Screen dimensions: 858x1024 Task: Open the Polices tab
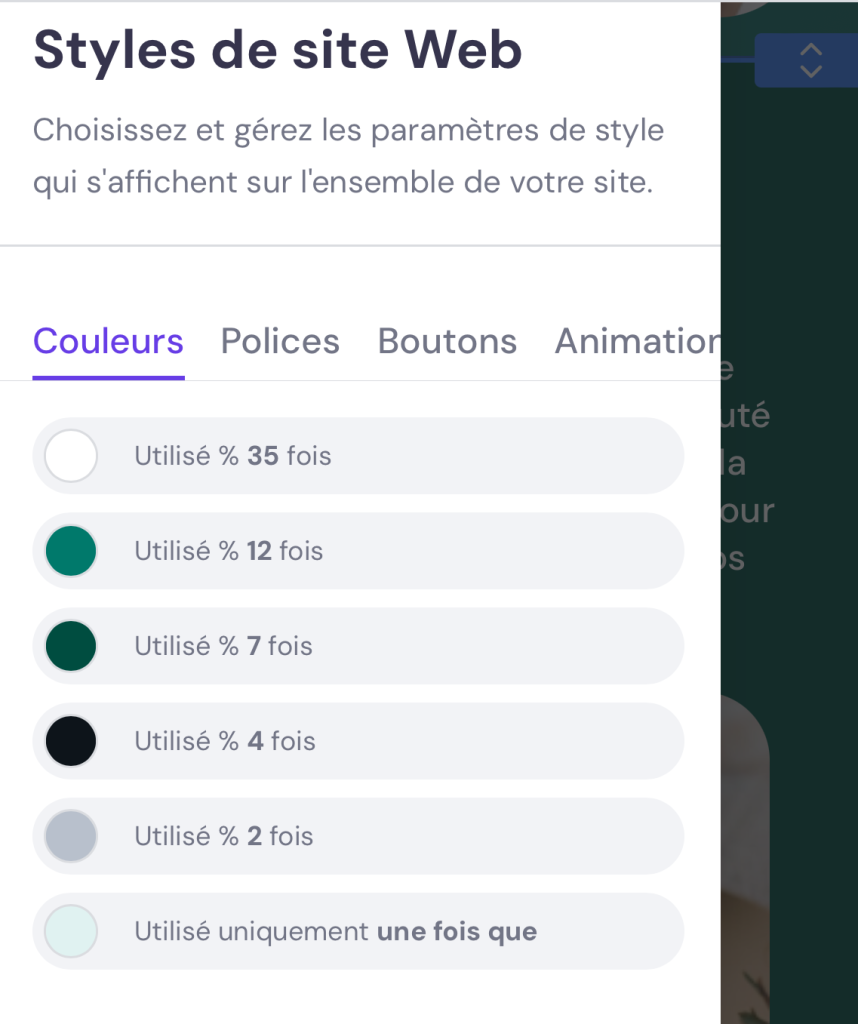point(280,342)
